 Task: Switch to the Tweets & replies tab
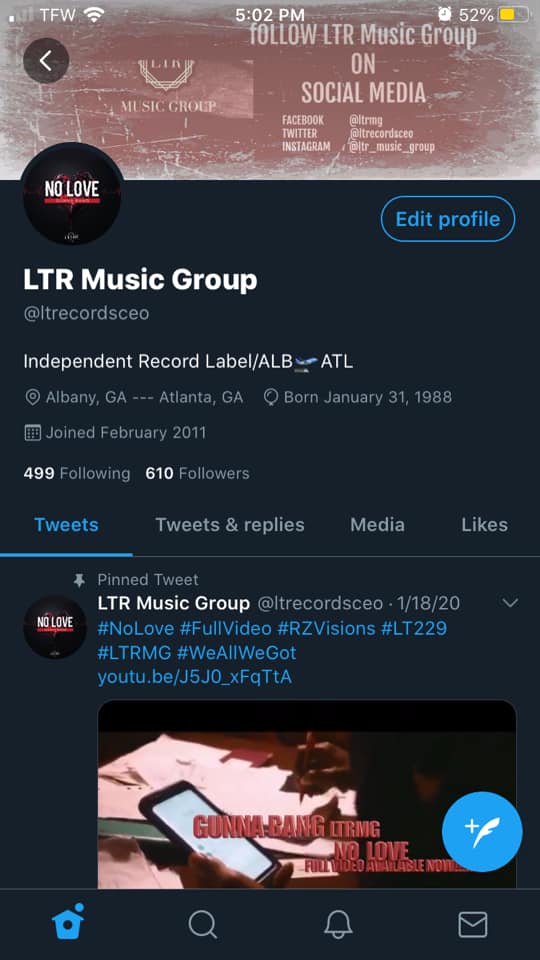[x=230, y=525]
